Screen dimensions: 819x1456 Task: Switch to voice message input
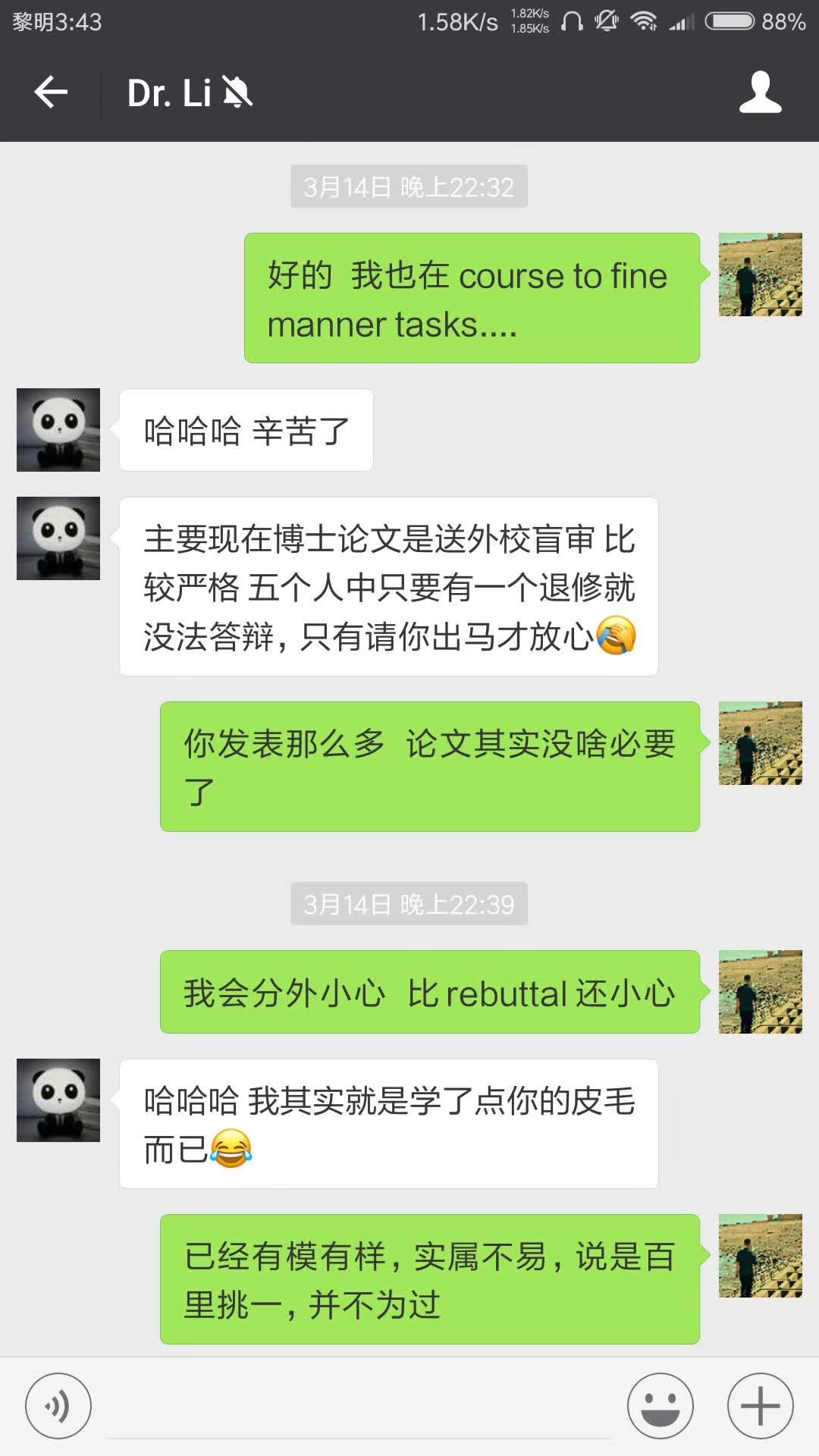(58, 1406)
